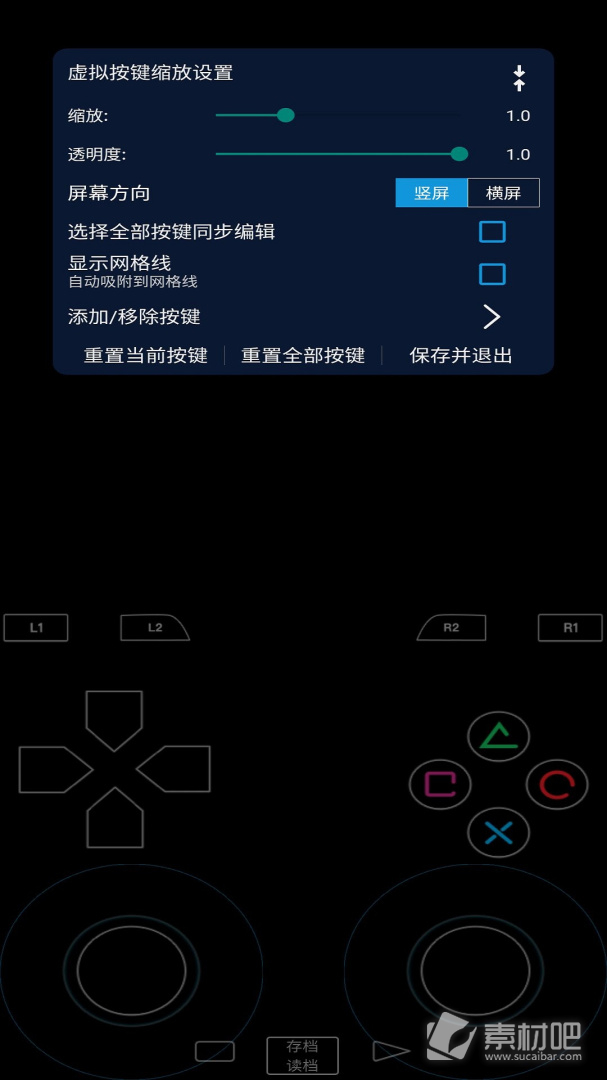
Task: Select the R2 shoulder key
Action: [452, 628]
